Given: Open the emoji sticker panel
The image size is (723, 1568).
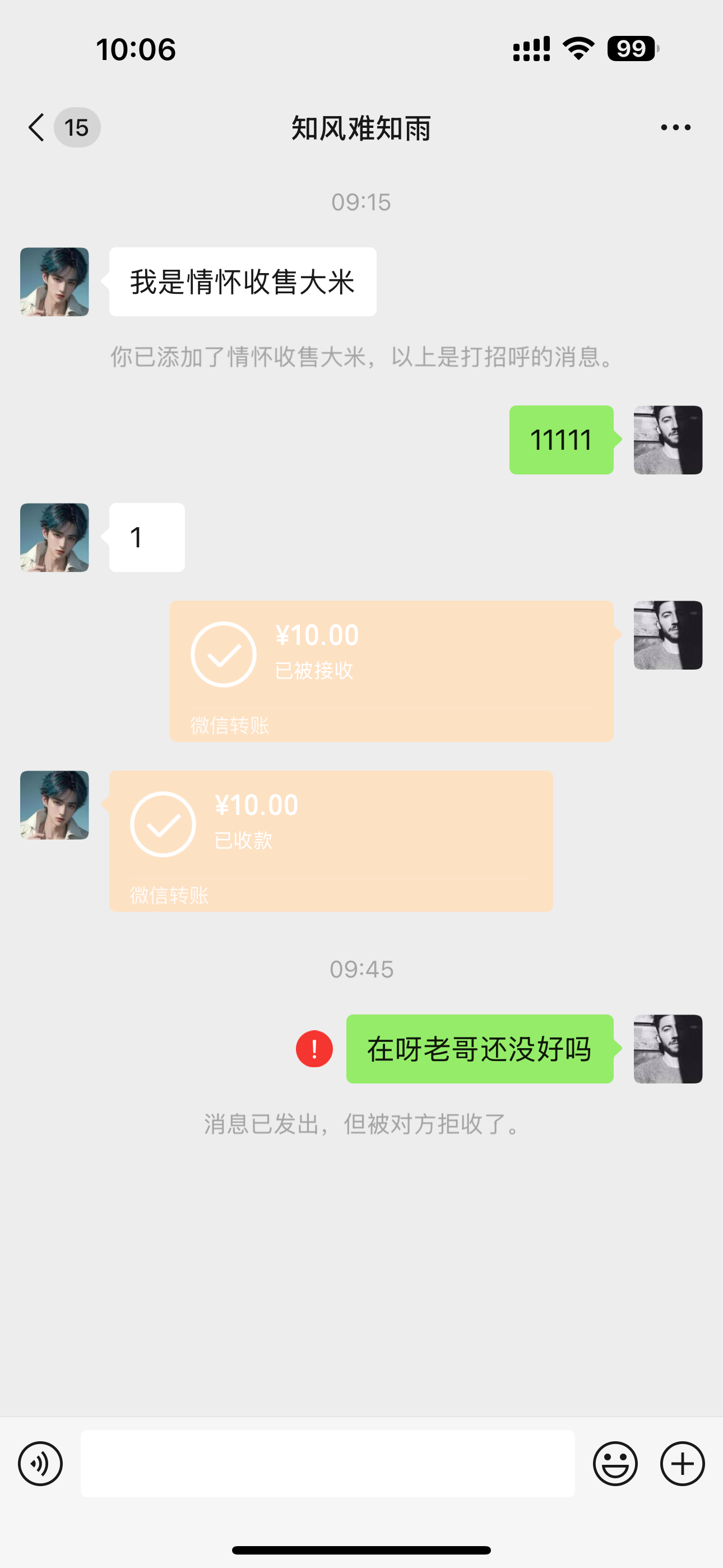Looking at the screenshot, I should point(615,1464).
